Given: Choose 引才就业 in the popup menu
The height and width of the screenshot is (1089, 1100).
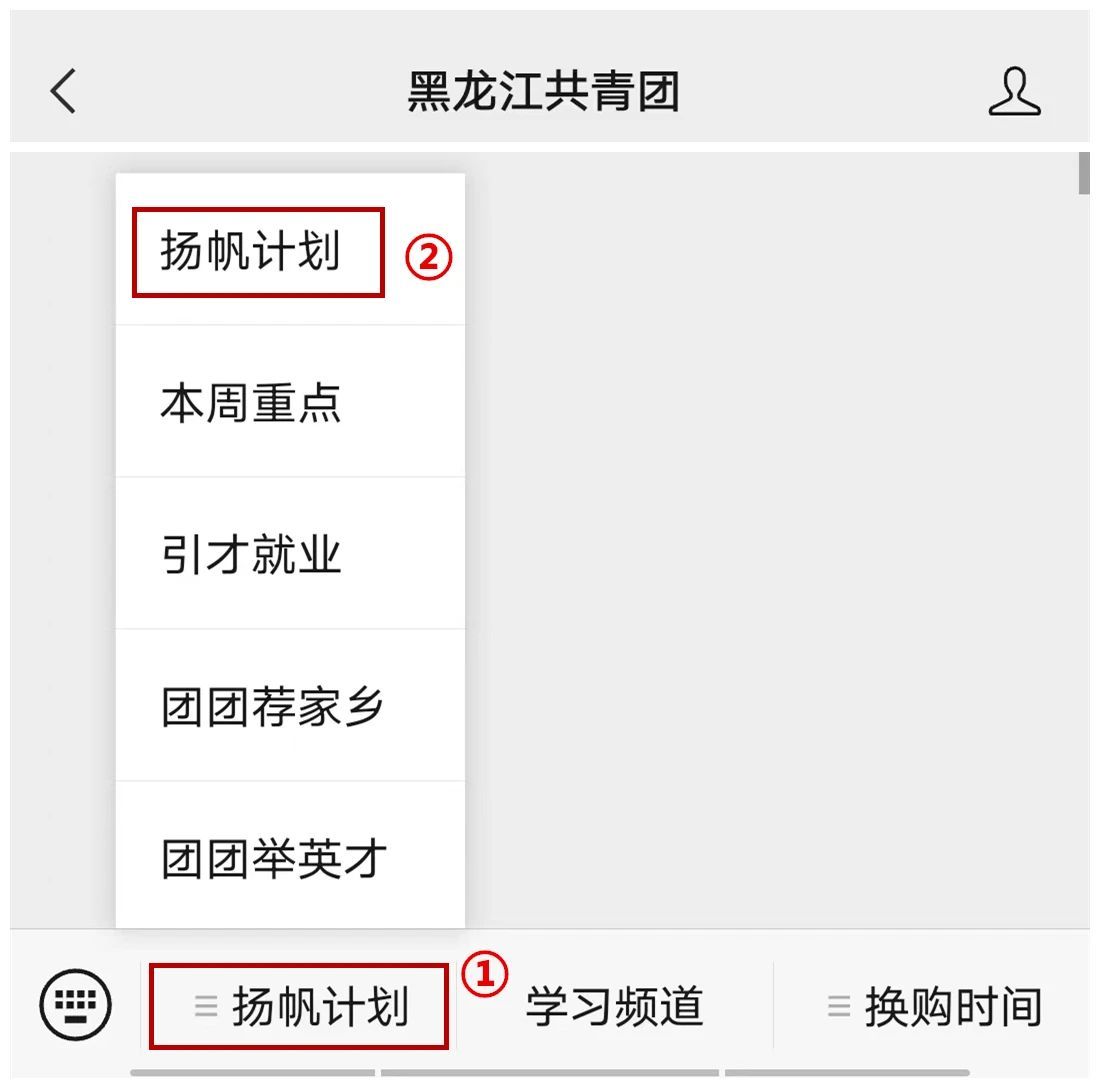Looking at the screenshot, I should pos(251,555).
